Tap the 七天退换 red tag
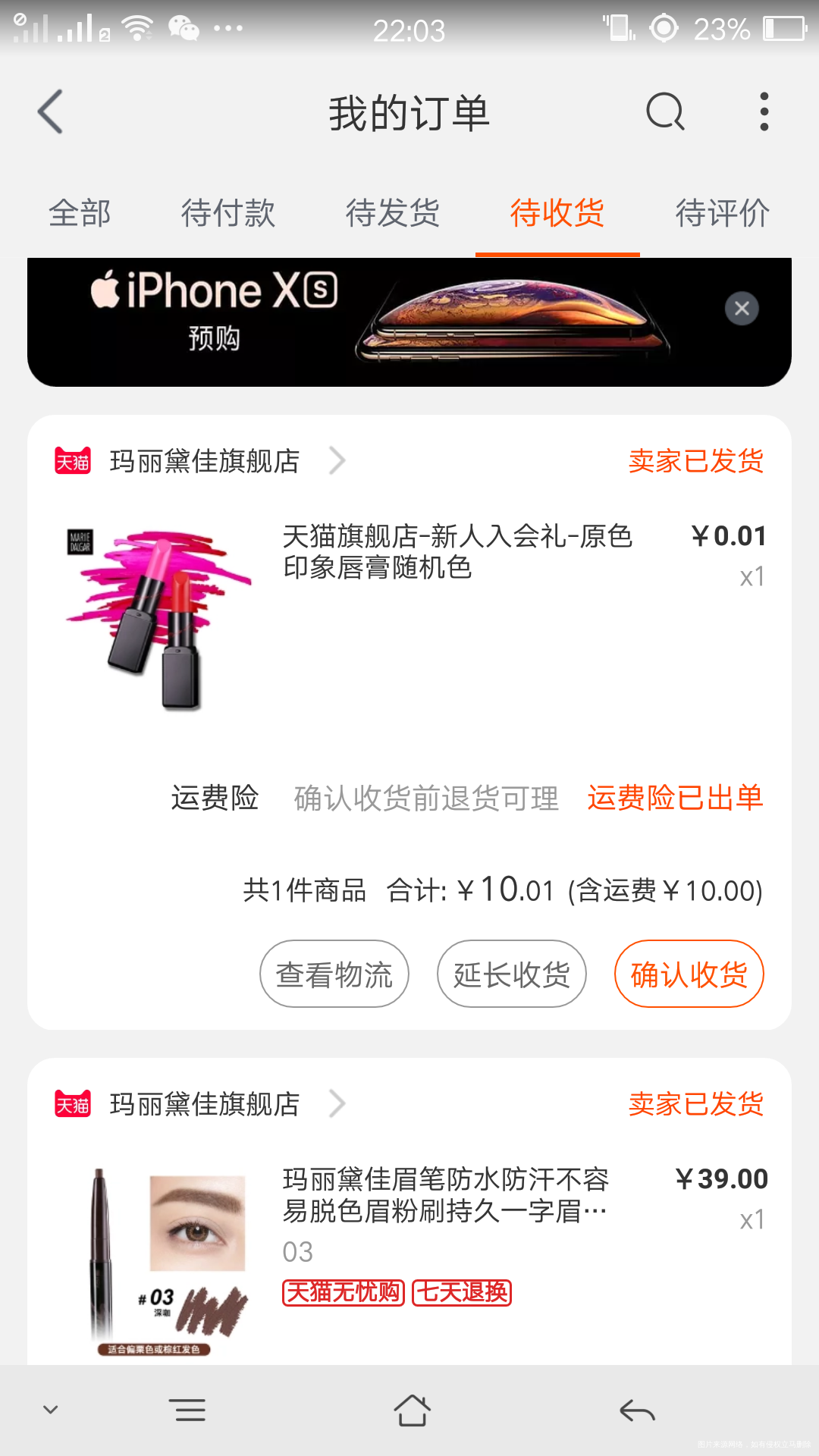The height and width of the screenshot is (1456, 819). point(462,1294)
